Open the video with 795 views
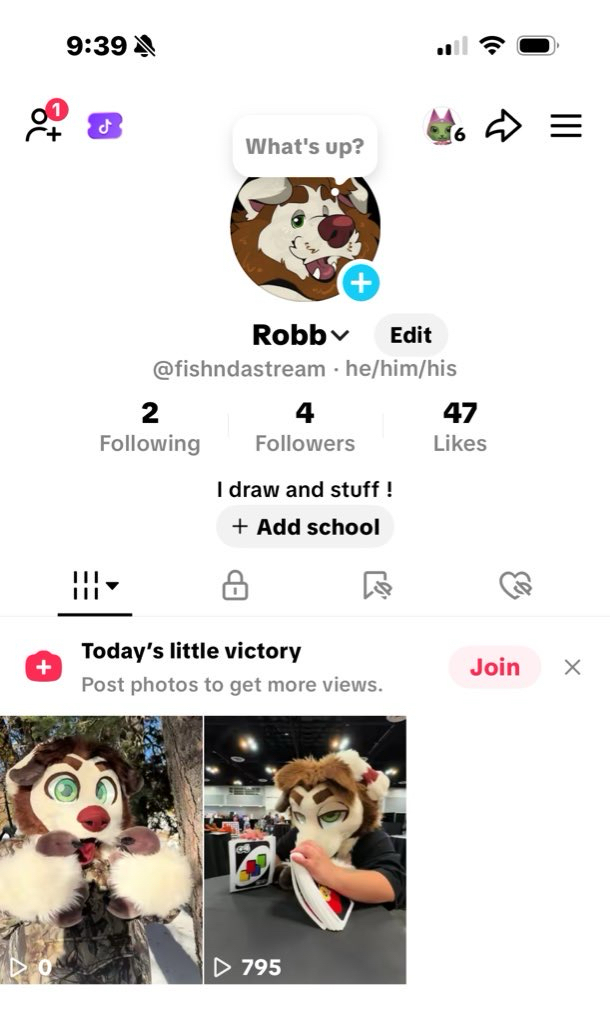Image resolution: width=610 pixels, height=1024 pixels. pyautogui.click(x=305, y=850)
